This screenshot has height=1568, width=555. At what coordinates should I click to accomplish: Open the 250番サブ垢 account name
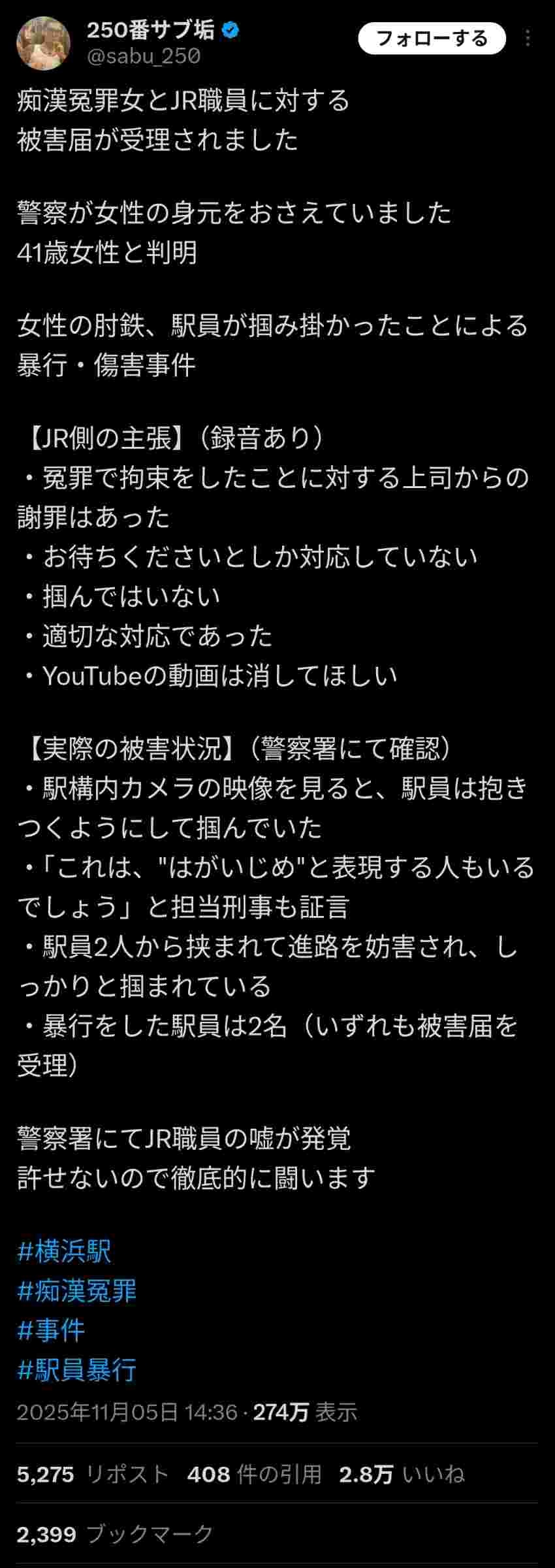click(150, 30)
